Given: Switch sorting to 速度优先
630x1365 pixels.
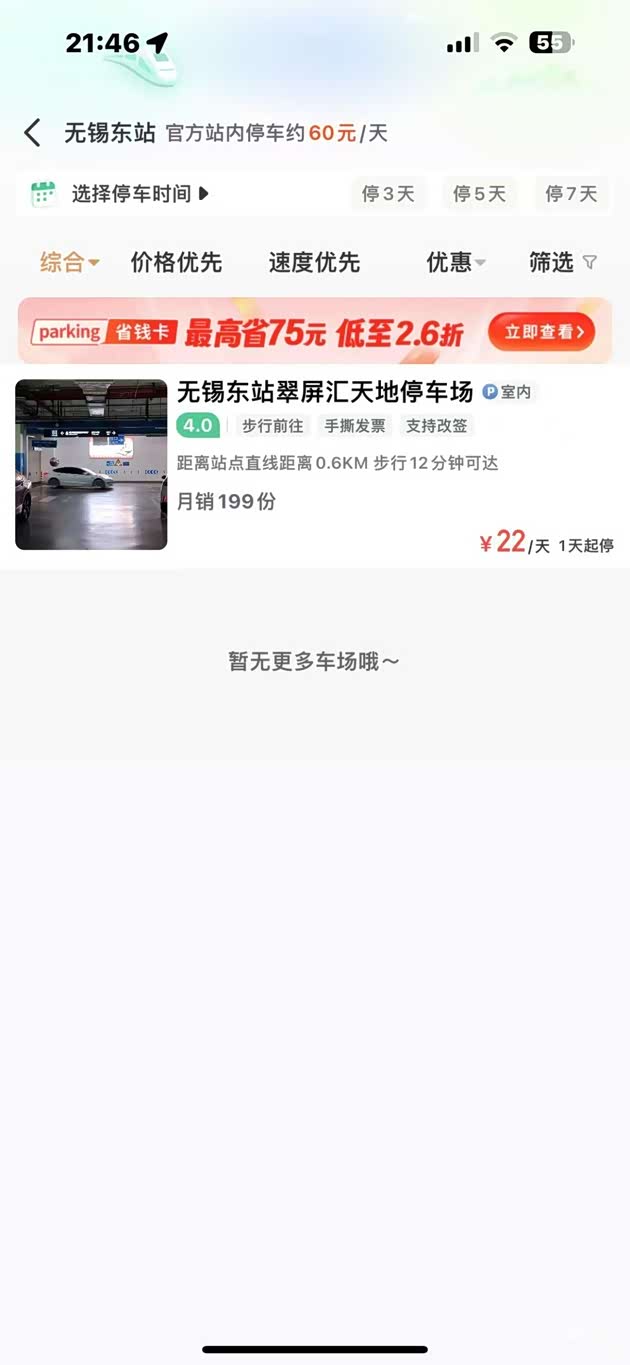Looking at the screenshot, I should (314, 263).
